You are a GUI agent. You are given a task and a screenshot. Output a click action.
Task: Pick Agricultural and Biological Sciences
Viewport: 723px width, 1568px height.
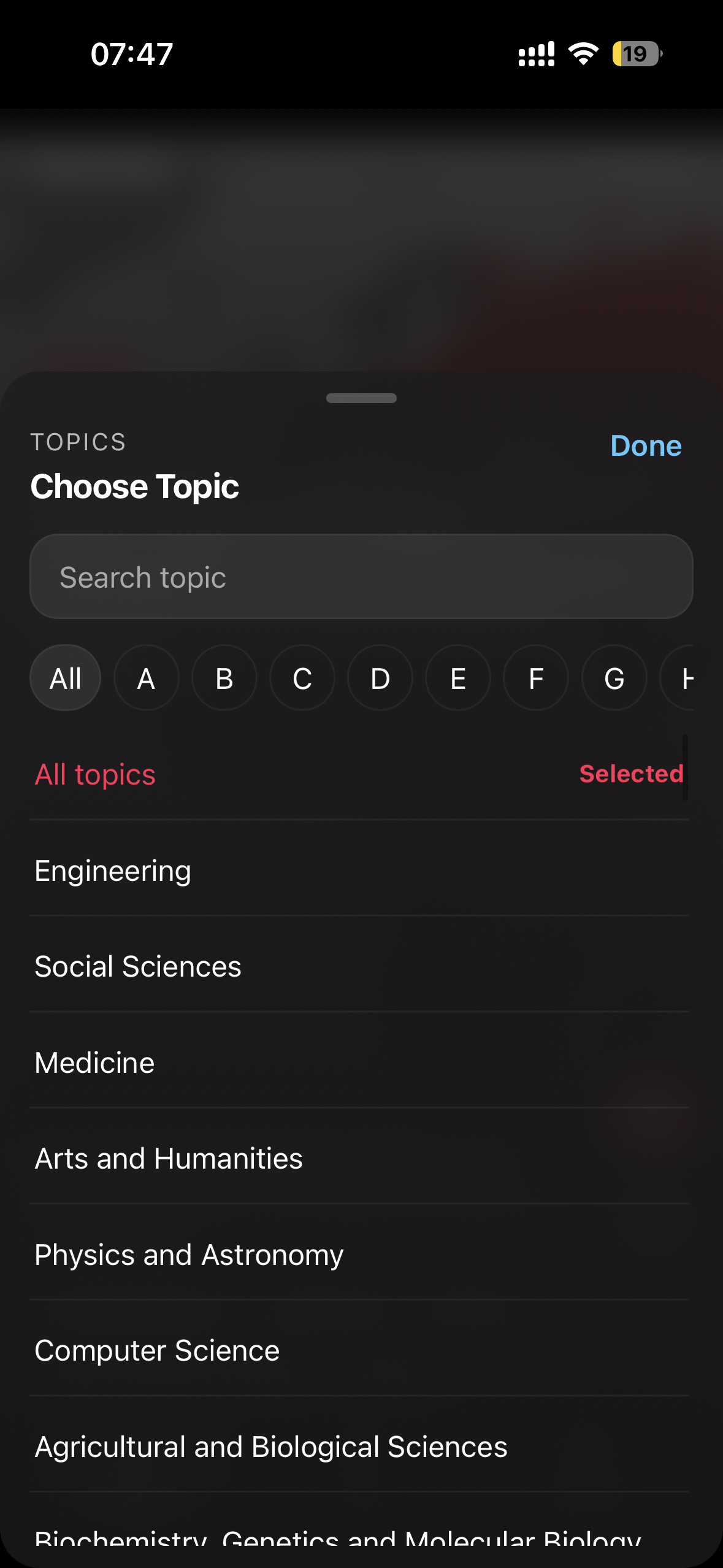pos(361,1447)
